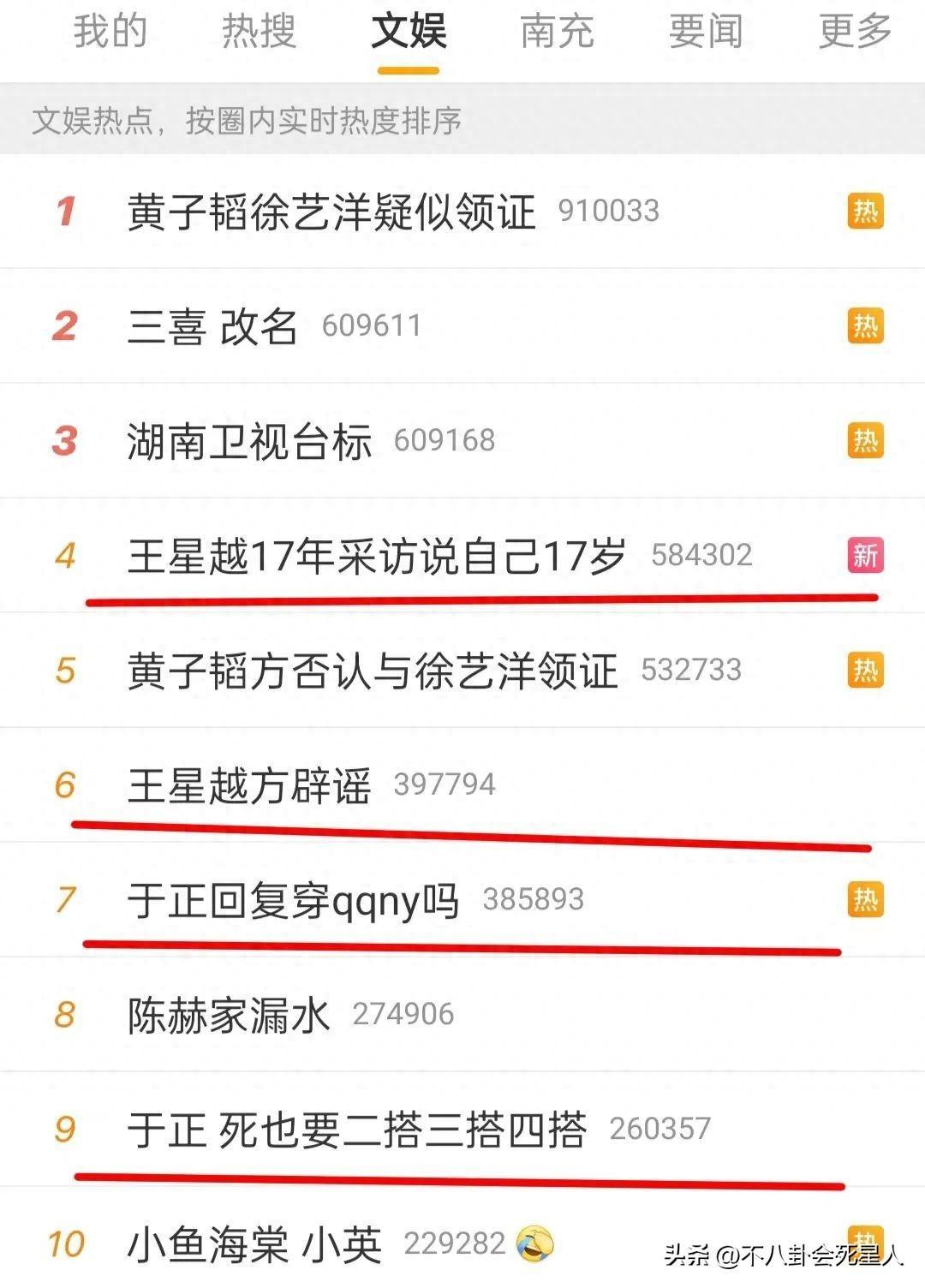Select the 南充 local tab
925x1288 pixels.
click(557, 33)
